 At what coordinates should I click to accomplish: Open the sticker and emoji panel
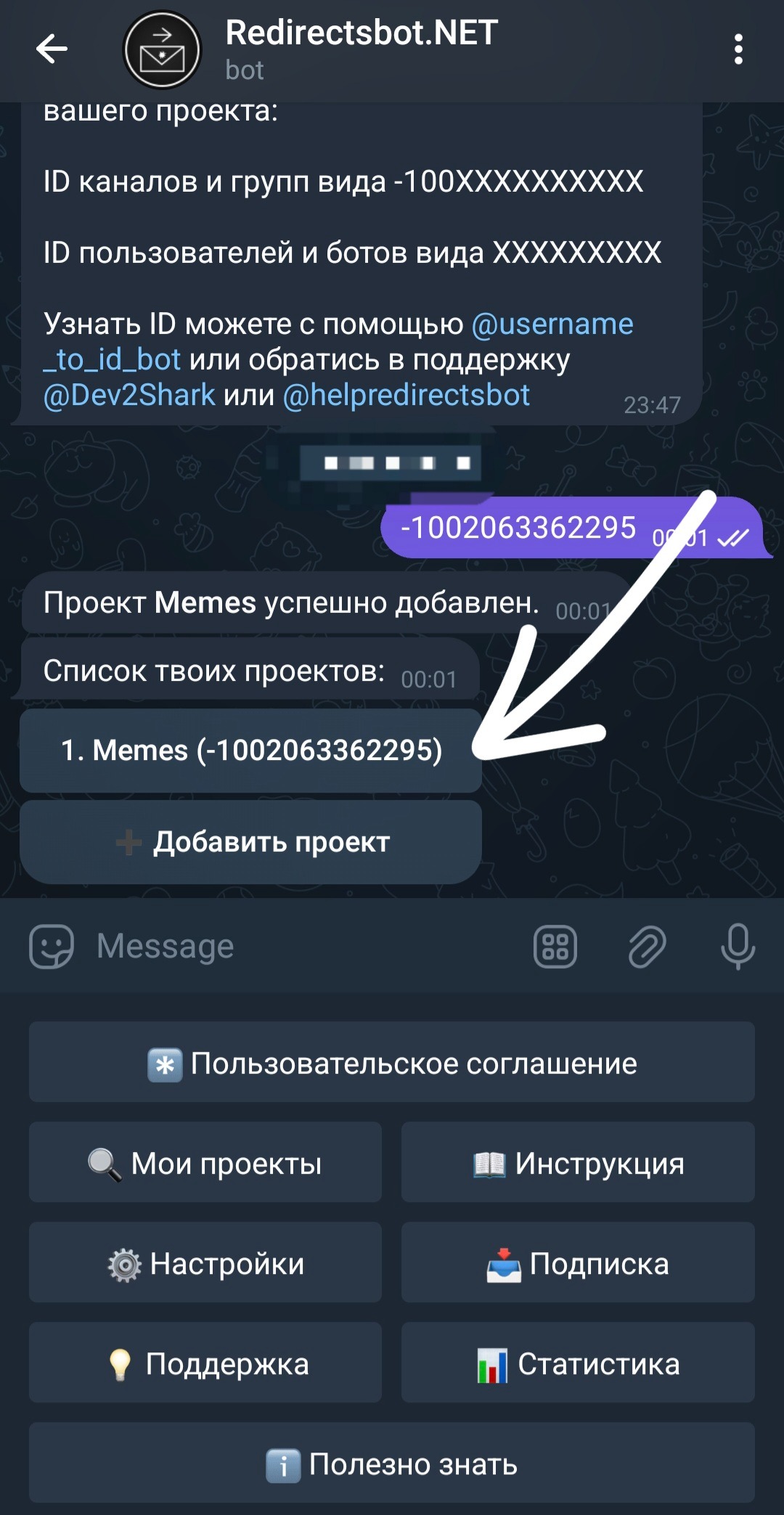(x=52, y=947)
